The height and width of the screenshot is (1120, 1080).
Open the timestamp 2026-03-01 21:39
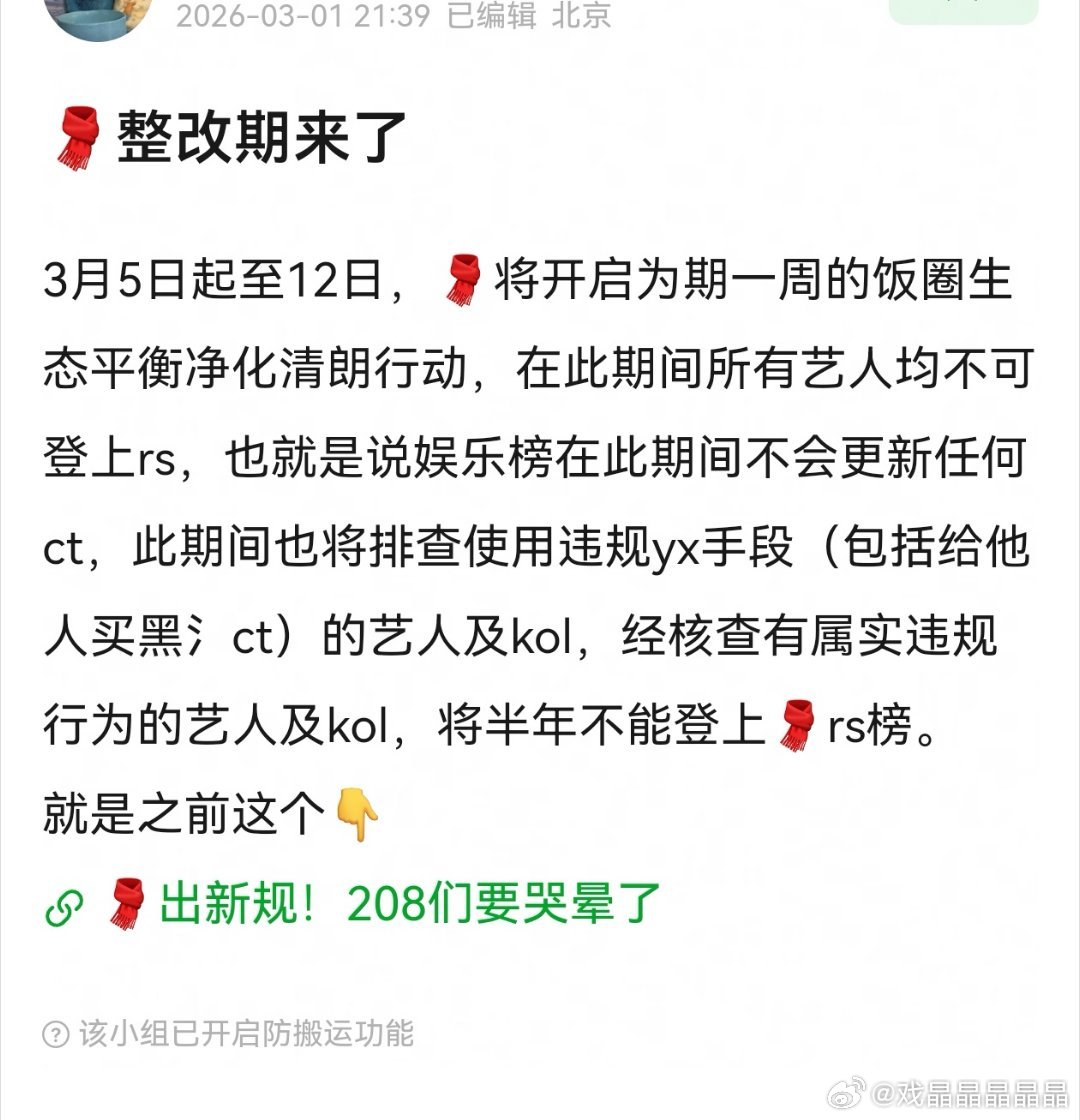[x=299, y=17]
